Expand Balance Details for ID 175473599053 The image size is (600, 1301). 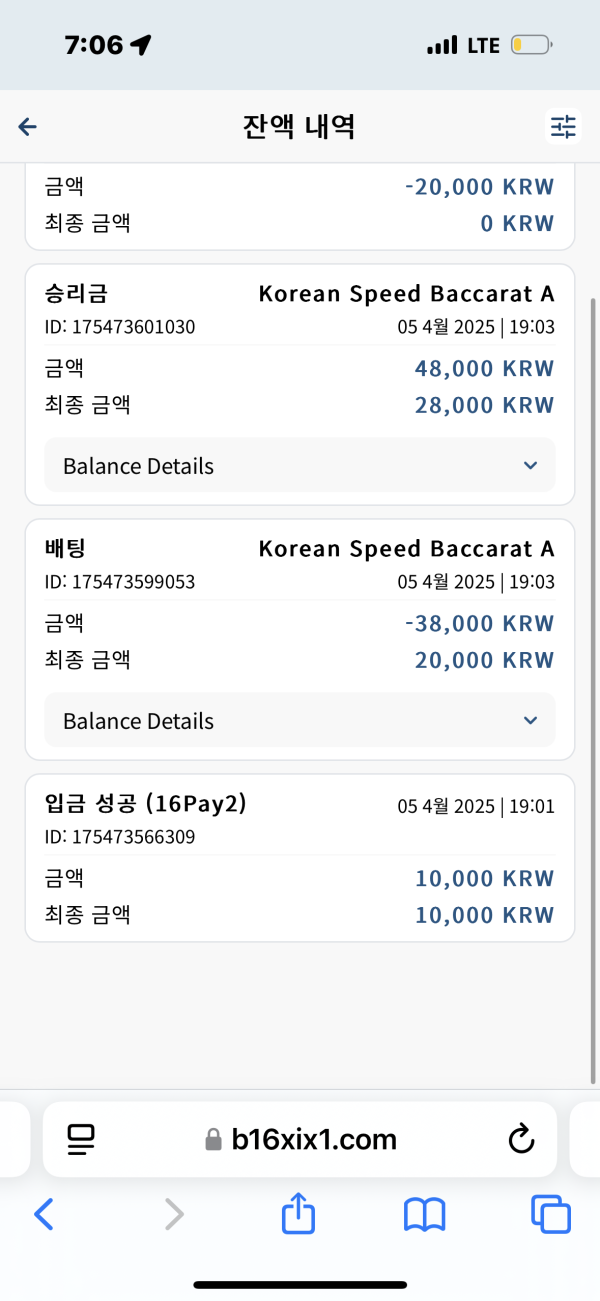point(300,721)
